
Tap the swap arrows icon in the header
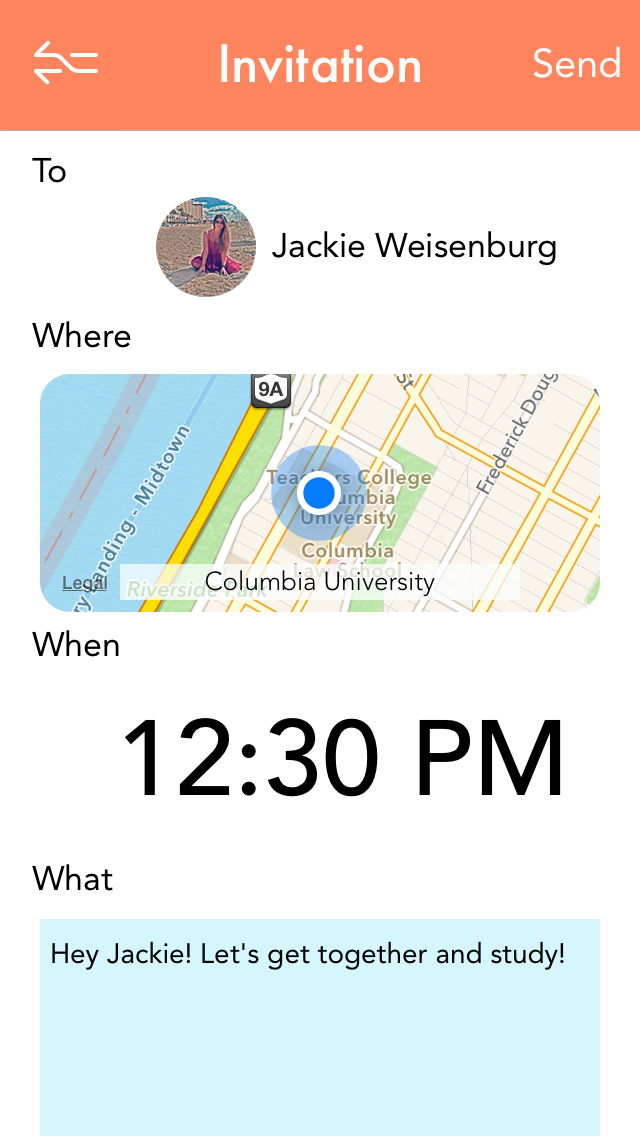coord(66,64)
